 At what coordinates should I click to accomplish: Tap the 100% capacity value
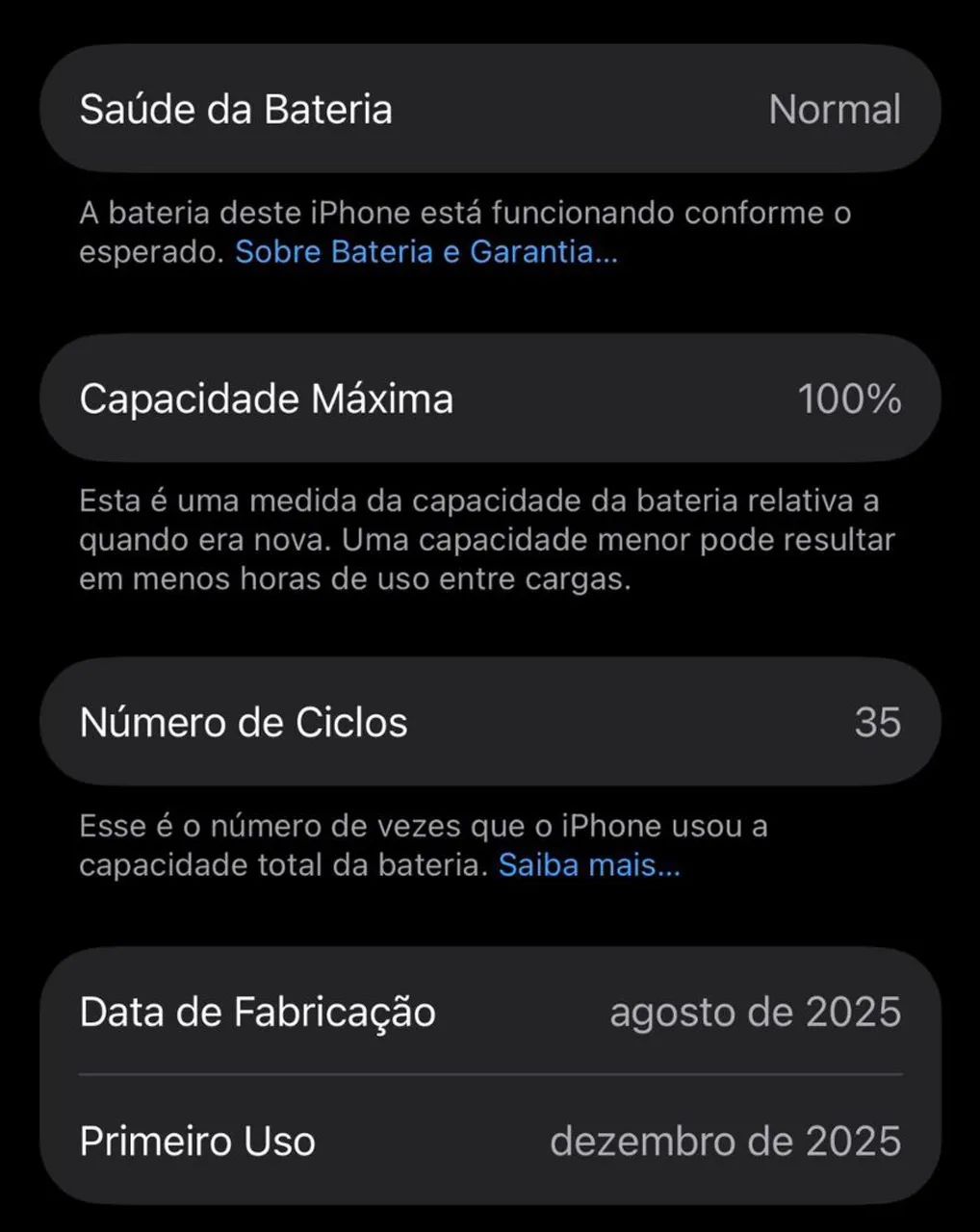(x=851, y=398)
